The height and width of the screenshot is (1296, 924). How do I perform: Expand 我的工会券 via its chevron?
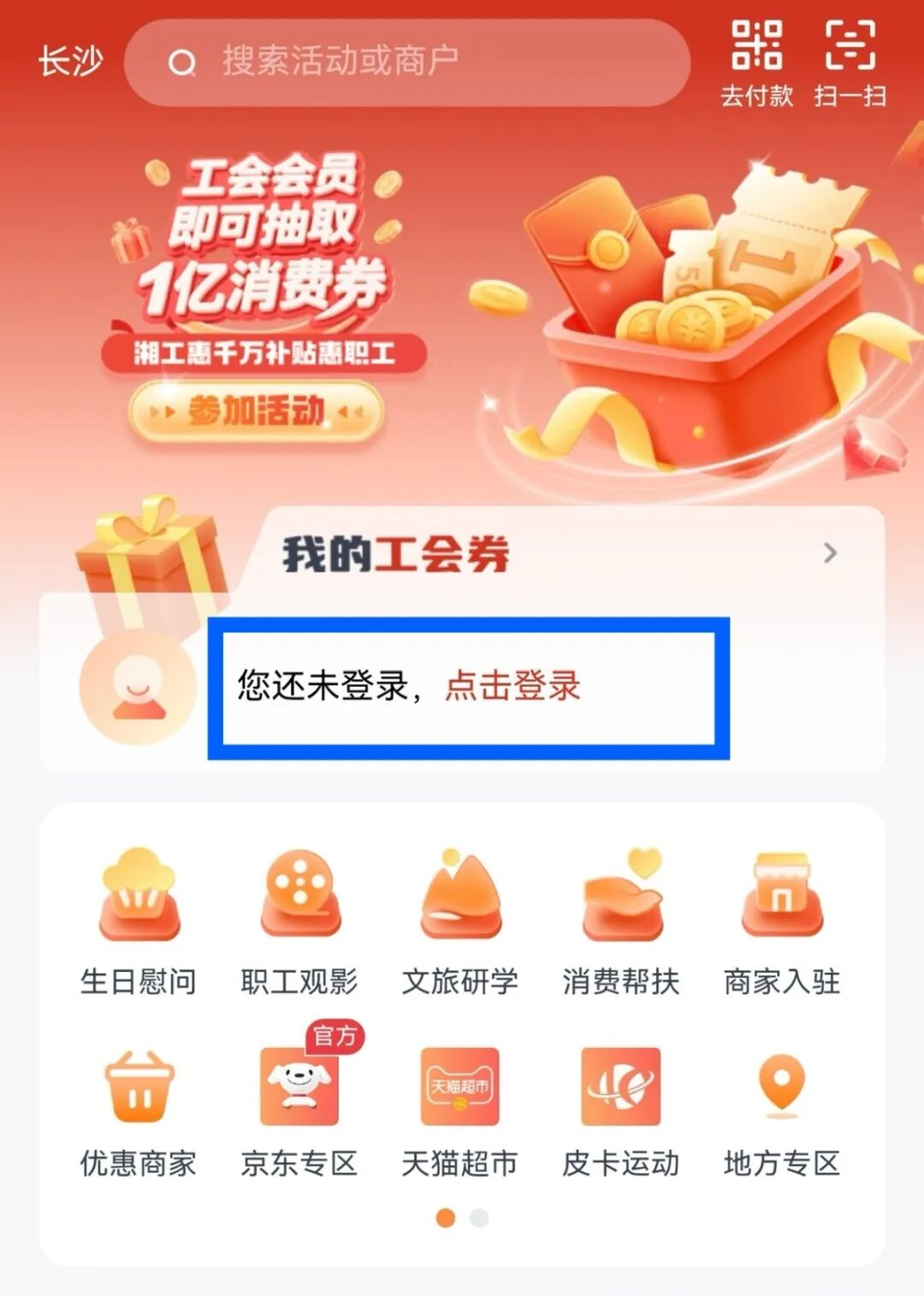(x=829, y=553)
